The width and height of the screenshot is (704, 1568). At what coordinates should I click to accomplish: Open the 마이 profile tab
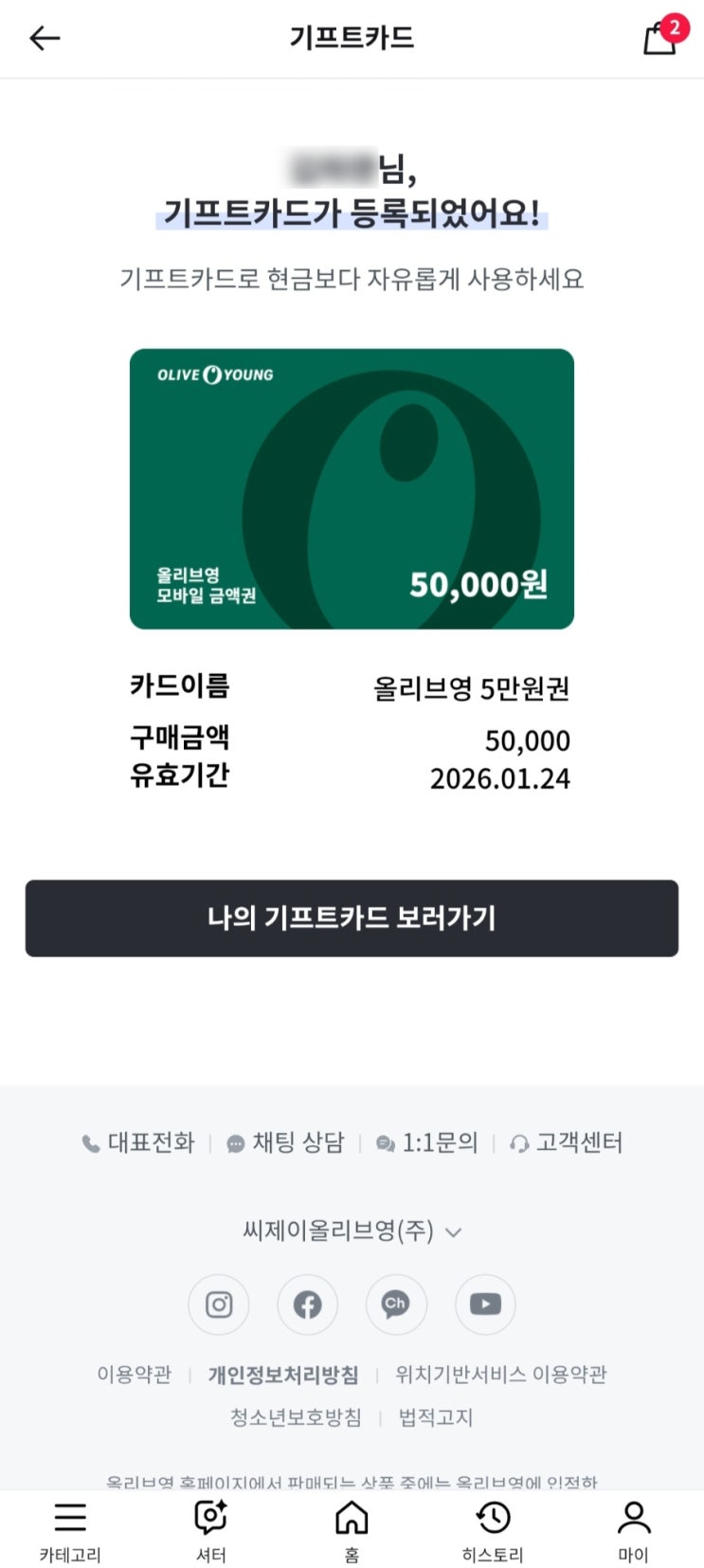point(633,1530)
